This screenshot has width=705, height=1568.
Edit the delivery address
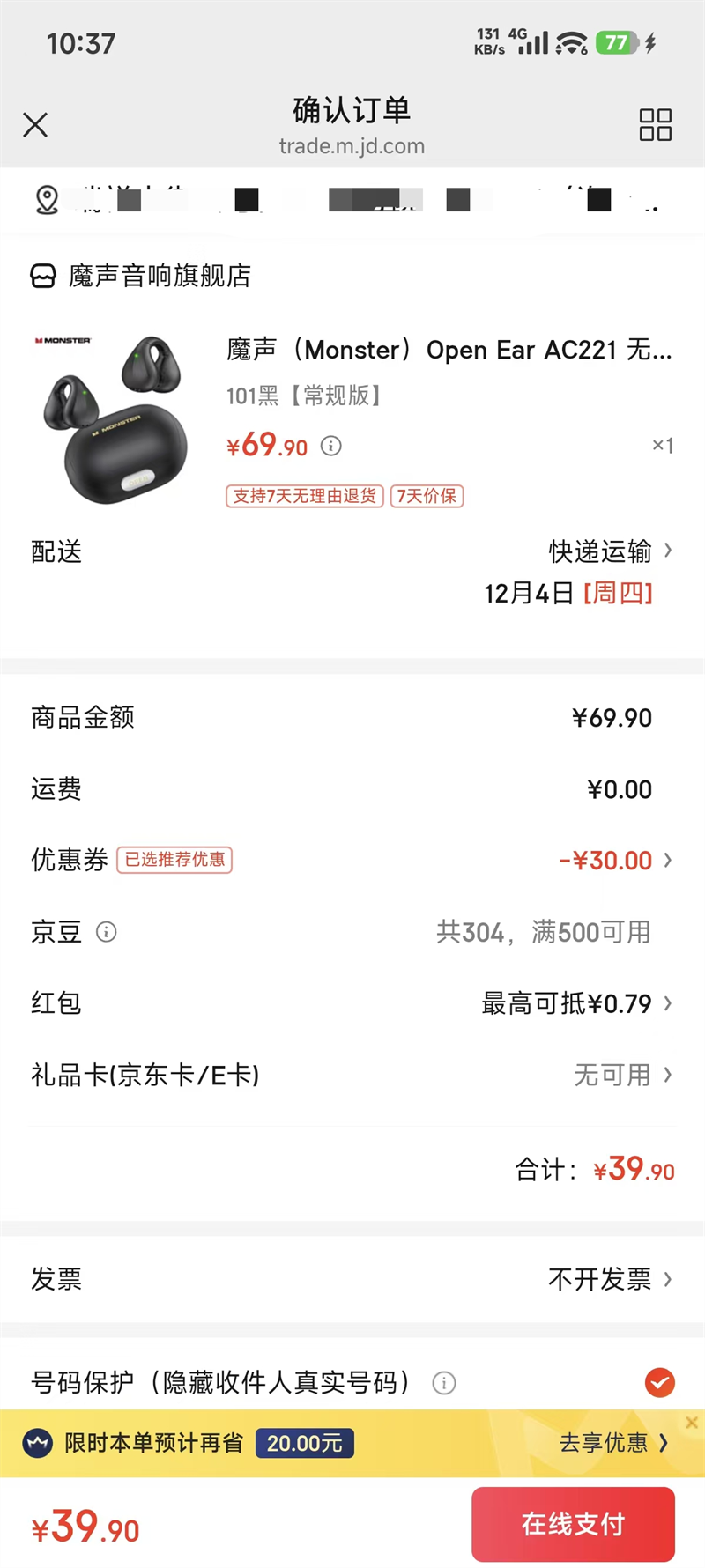point(352,200)
